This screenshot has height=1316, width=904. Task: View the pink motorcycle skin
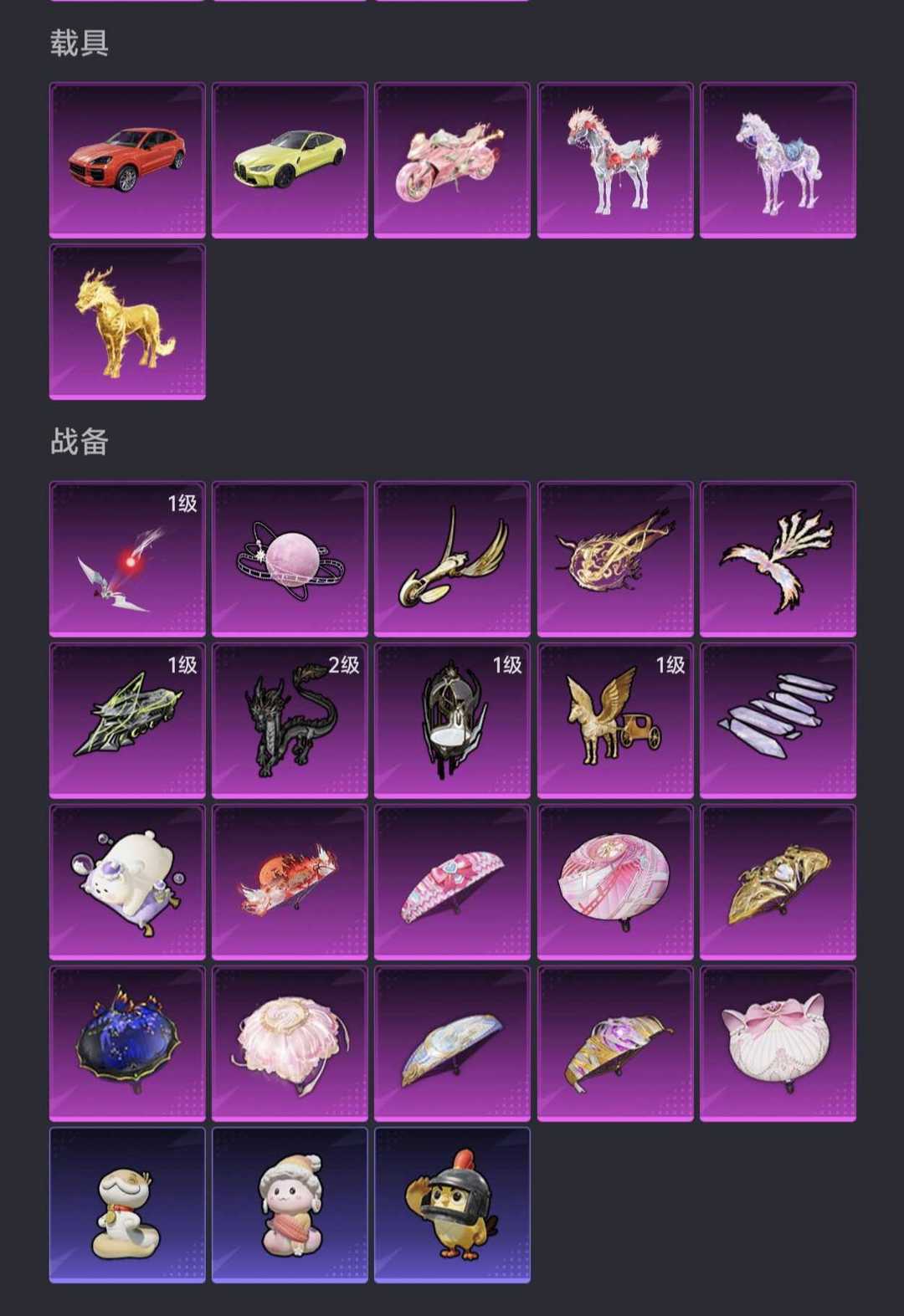[452, 160]
